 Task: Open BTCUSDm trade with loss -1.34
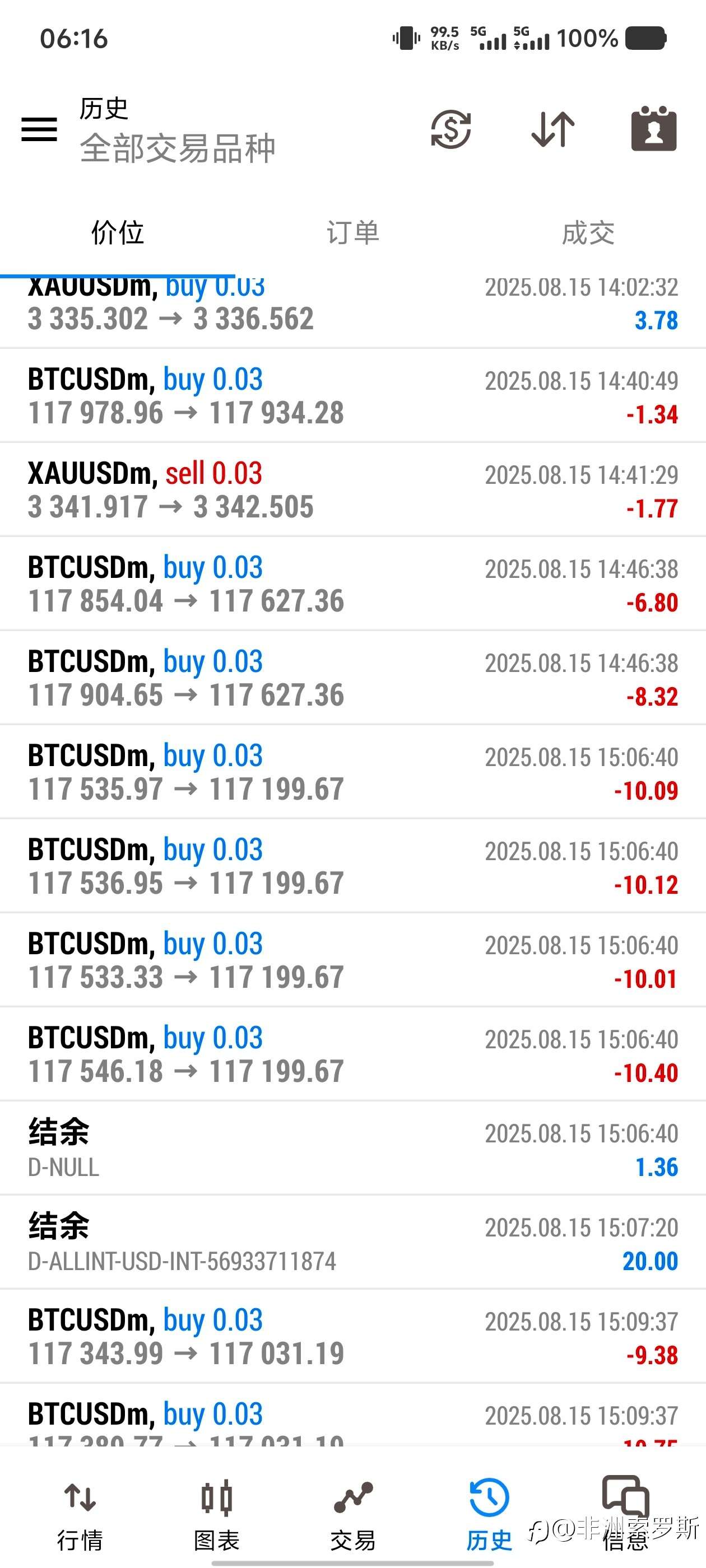(352, 396)
